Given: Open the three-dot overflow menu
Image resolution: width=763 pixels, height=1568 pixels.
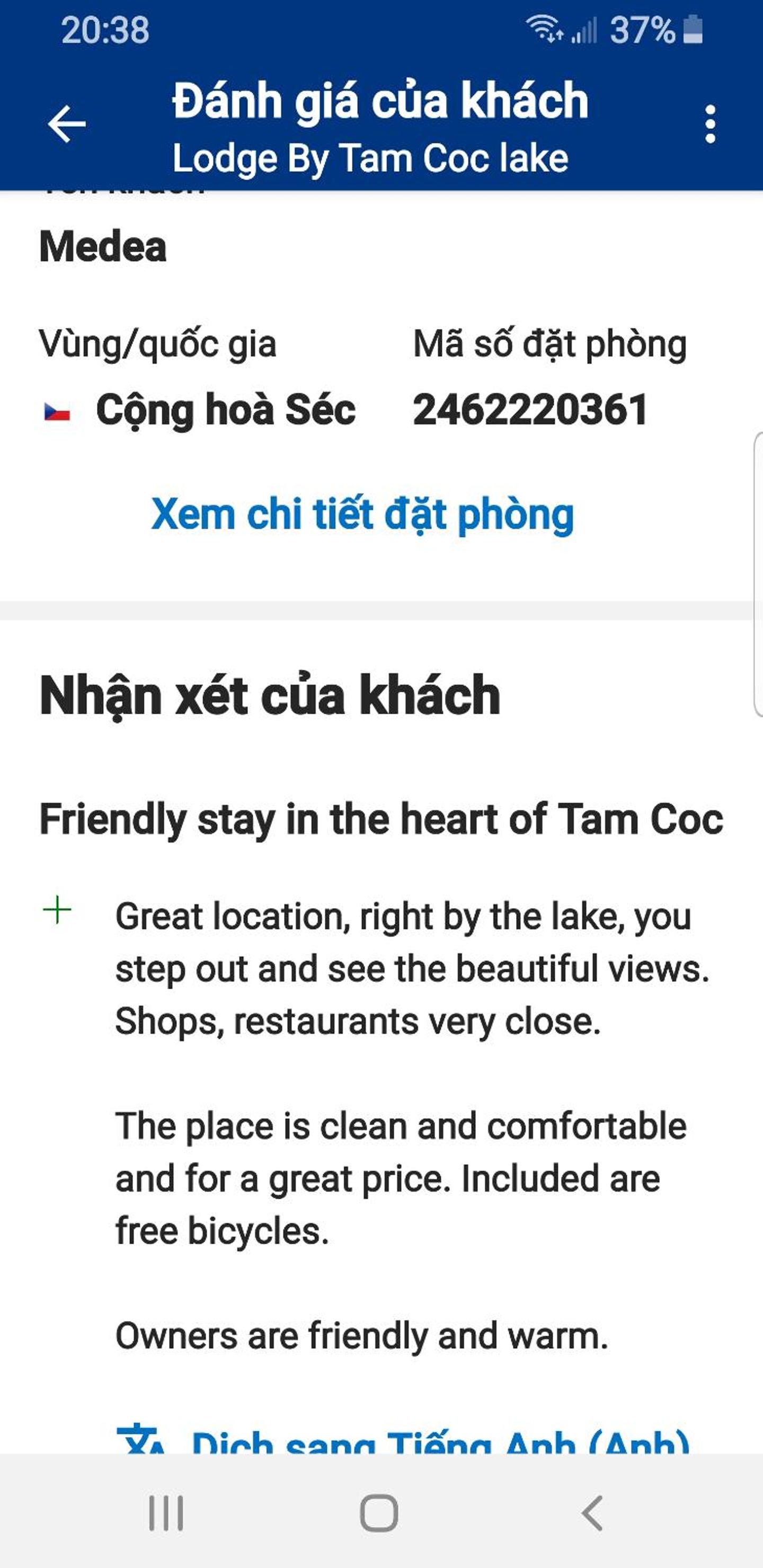Looking at the screenshot, I should click(x=709, y=124).
